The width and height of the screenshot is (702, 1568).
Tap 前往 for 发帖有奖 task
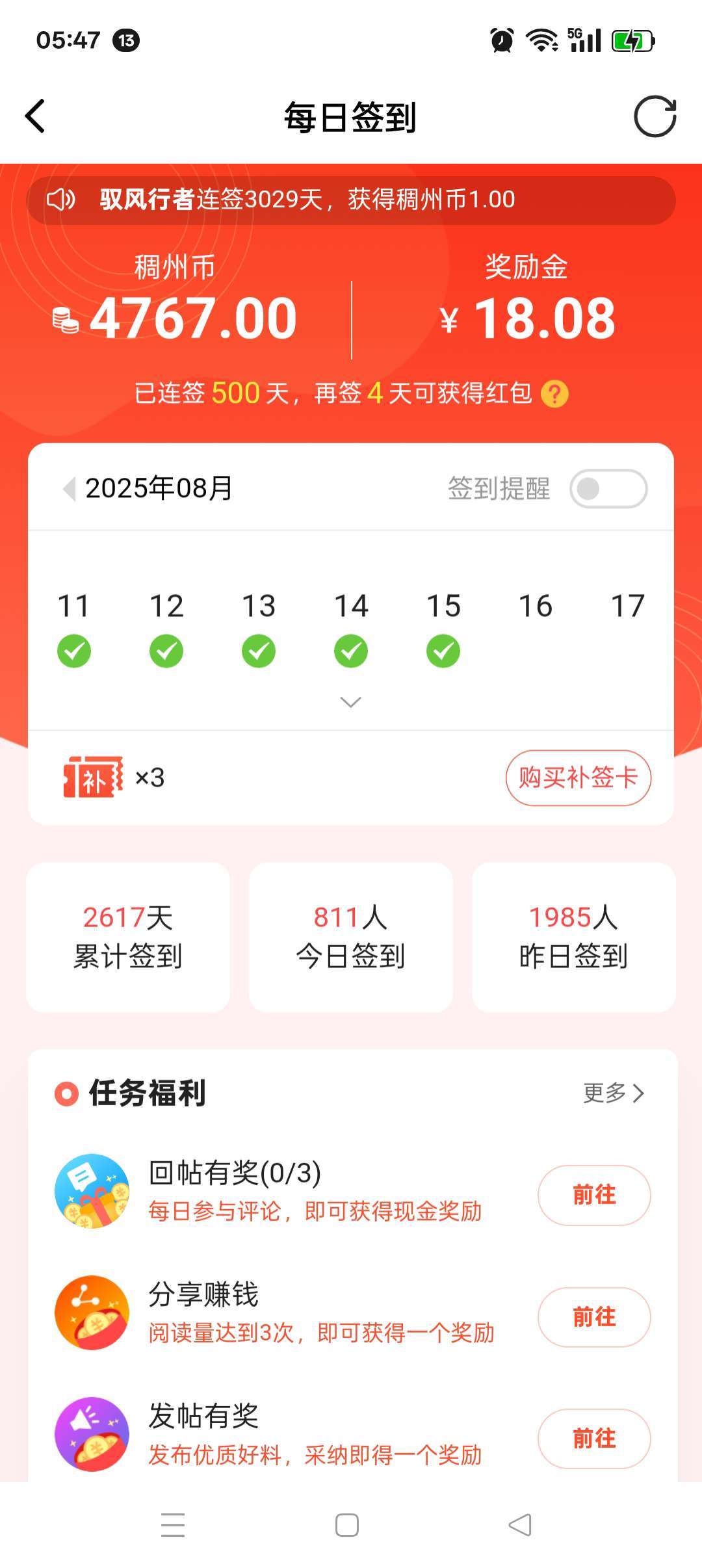[593, 1439]
